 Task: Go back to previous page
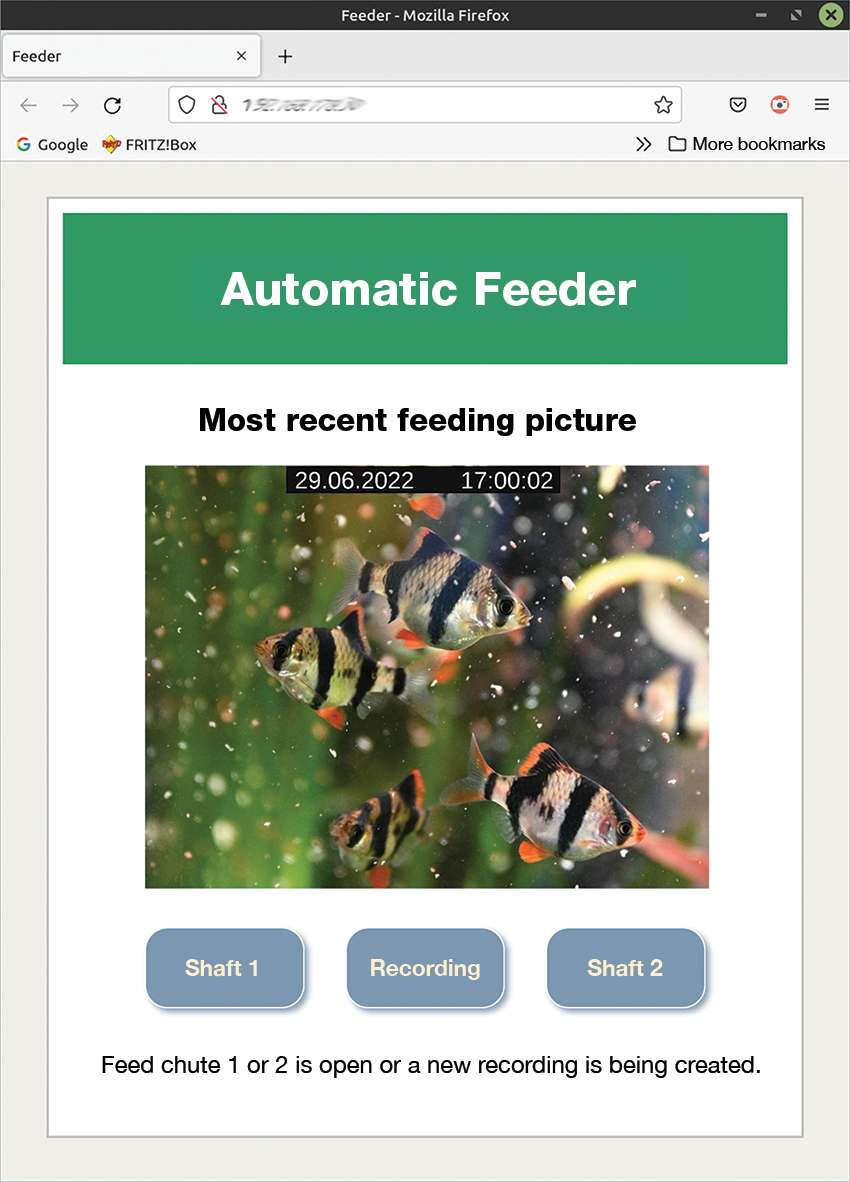[x=29, y=105]
